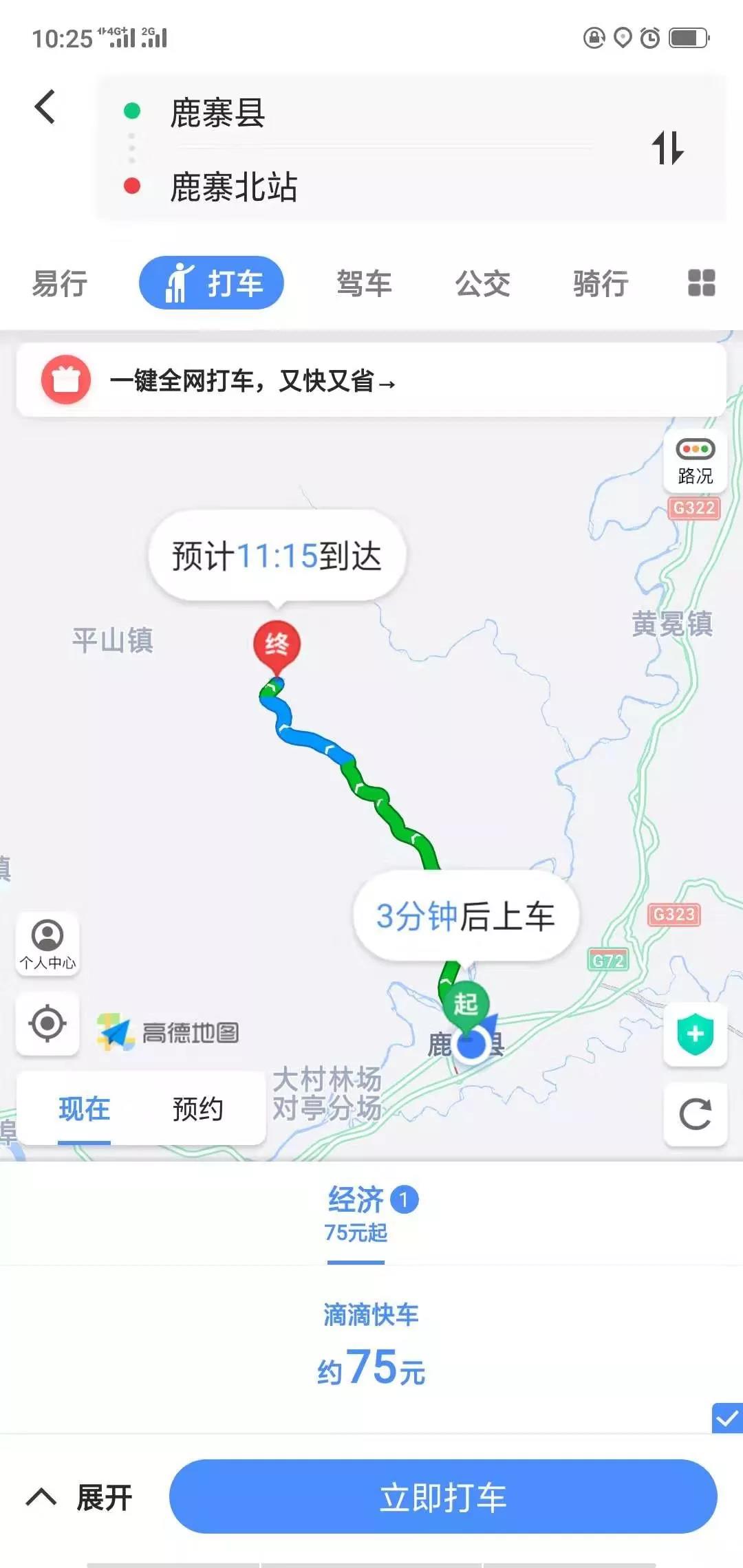The width and height of the screenshot is (743, 1568).
Task: Go back using the arrow icon
Action: (45, 108)
